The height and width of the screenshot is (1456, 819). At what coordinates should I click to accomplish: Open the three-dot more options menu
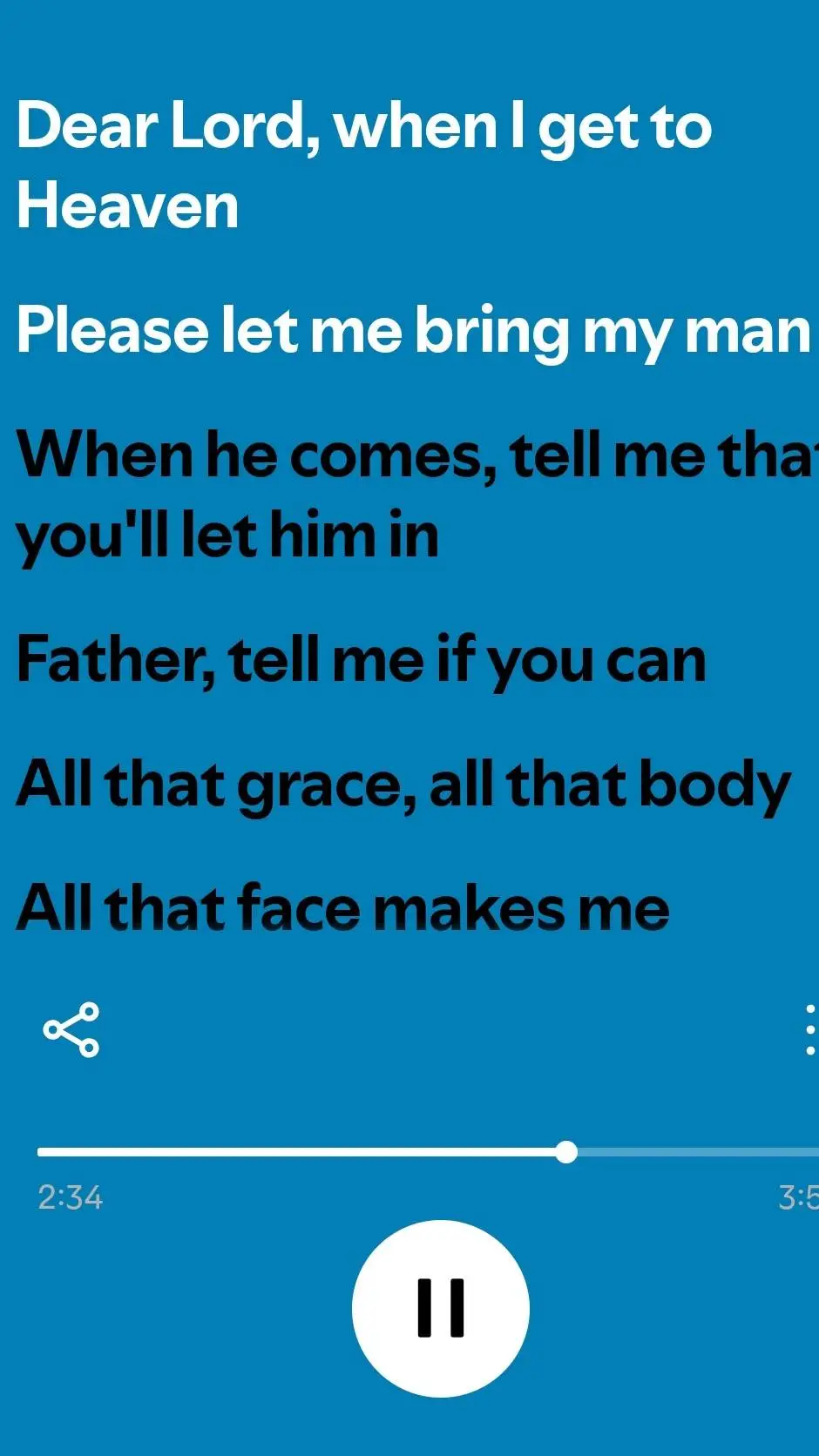(x=810, y=1029)
